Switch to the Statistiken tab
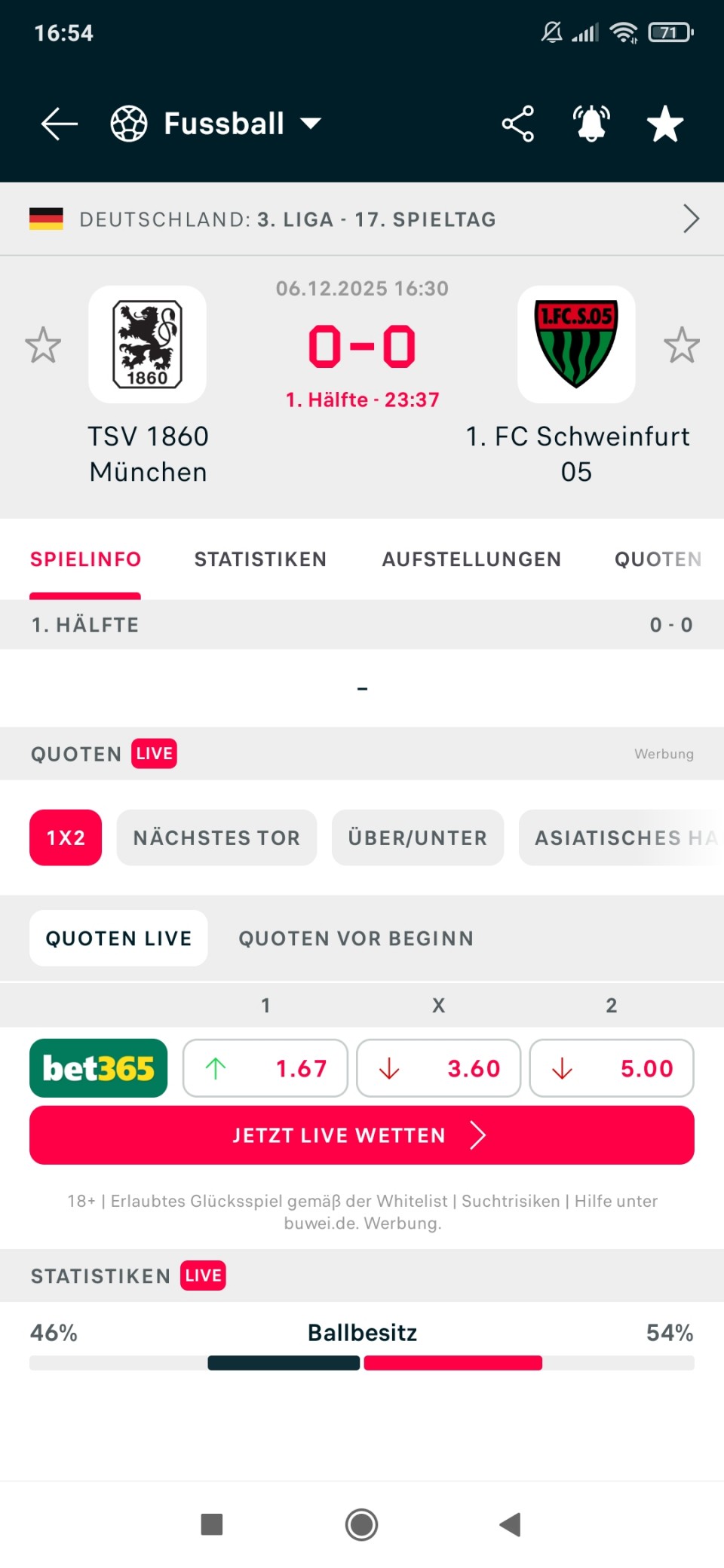This screenshot has width=724, height=1568. 260,559
